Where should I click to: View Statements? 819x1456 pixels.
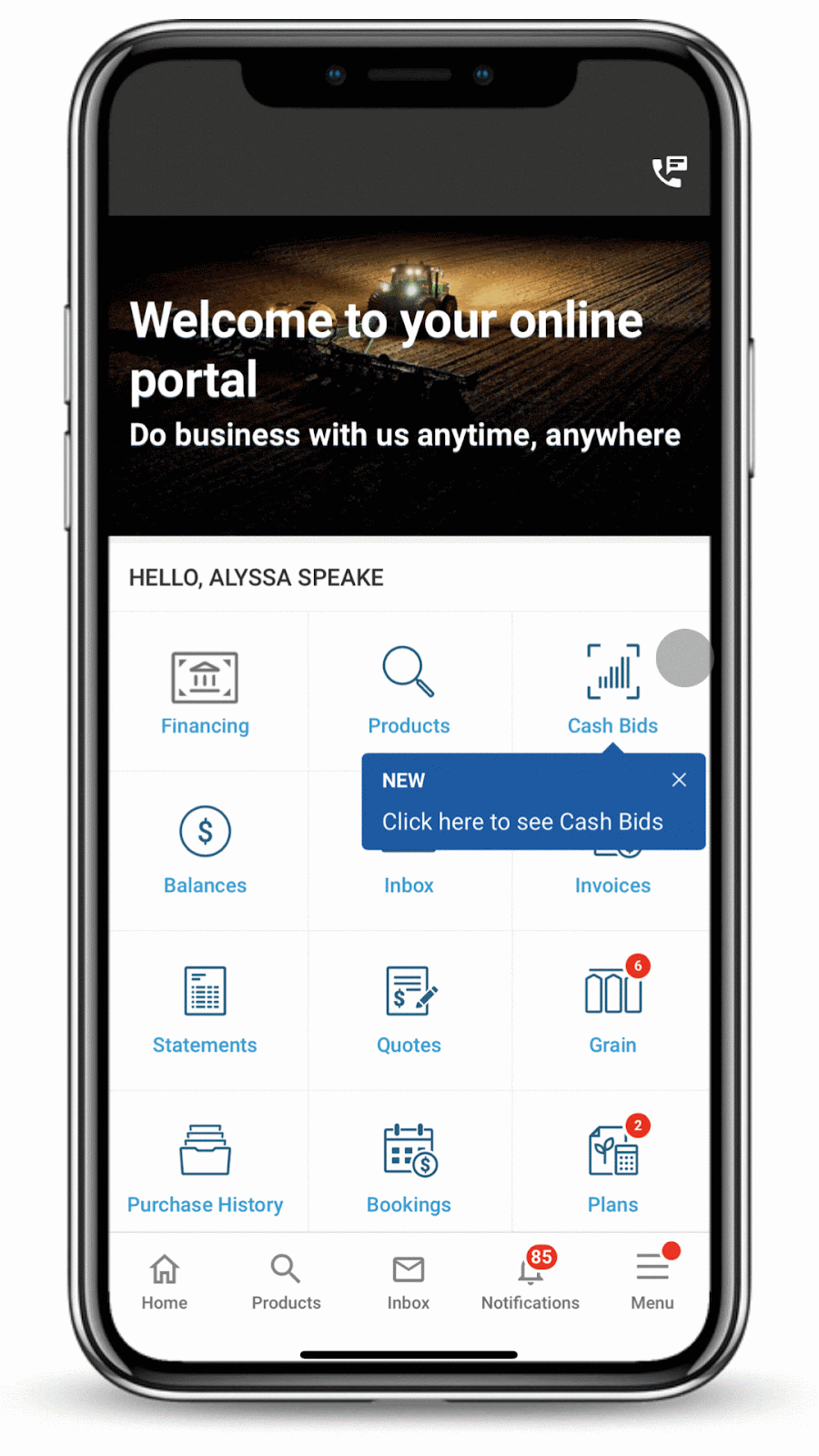(205, 1010)
